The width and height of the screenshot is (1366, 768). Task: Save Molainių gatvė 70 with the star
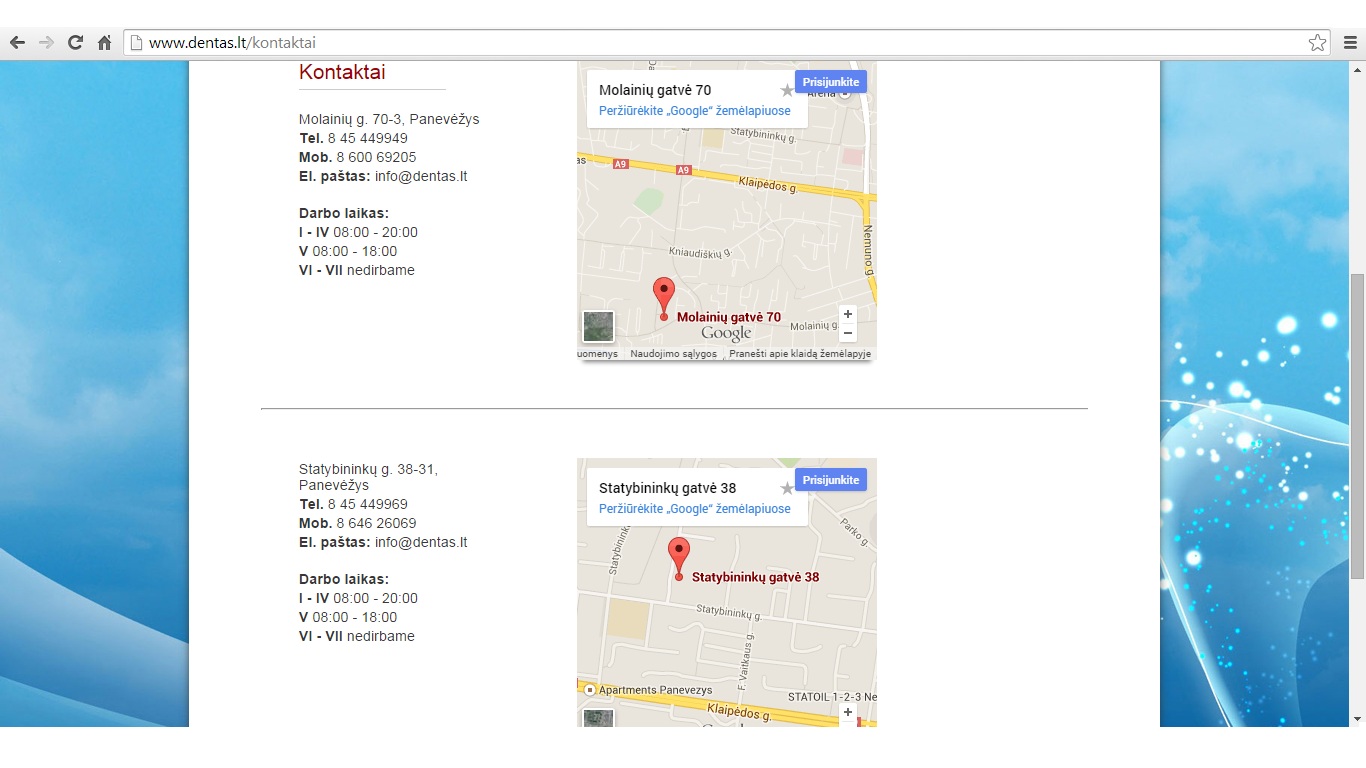(787, 91)
